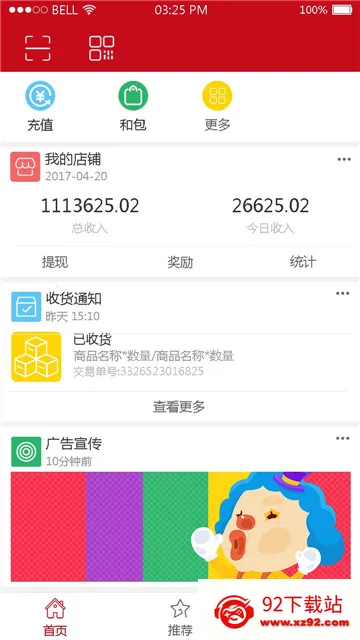This screenshot has width=360, height=640.
Task: Open the overflow menu on the 我的店铺 card
Action: pyautogui.click(x=344, y=159)
